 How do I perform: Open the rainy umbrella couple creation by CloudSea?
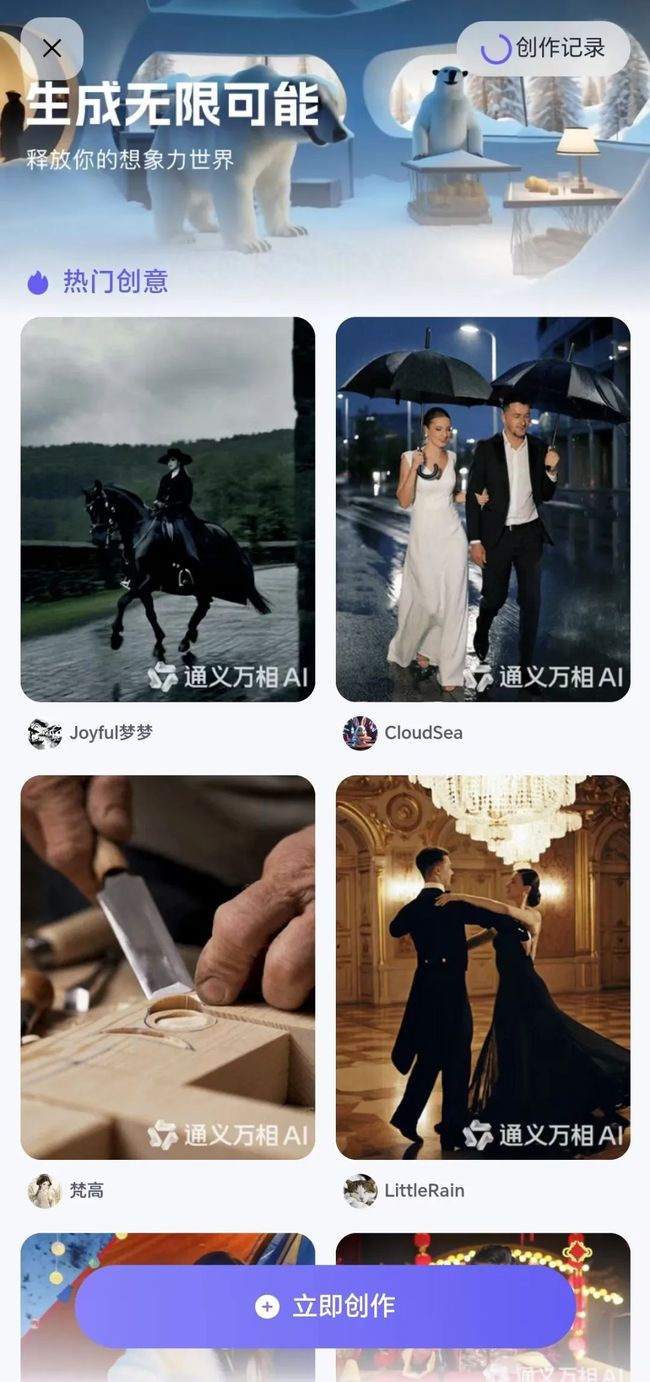[x=483, y=509]
